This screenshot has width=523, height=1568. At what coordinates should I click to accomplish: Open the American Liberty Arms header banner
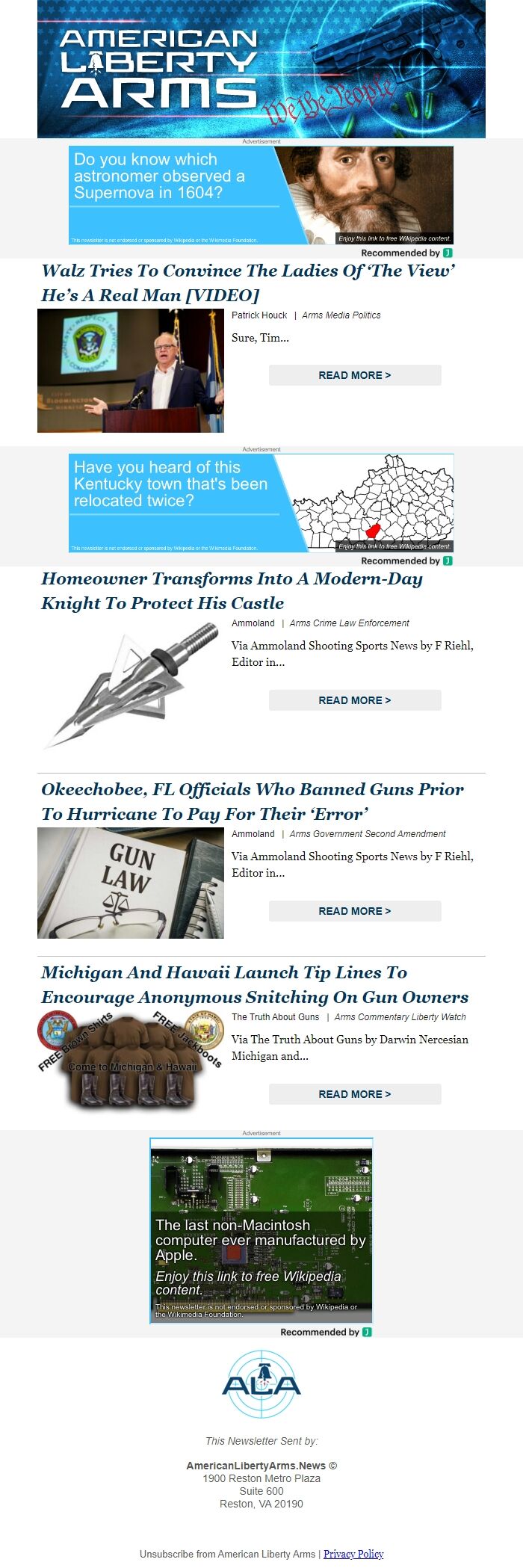(261, 69)
